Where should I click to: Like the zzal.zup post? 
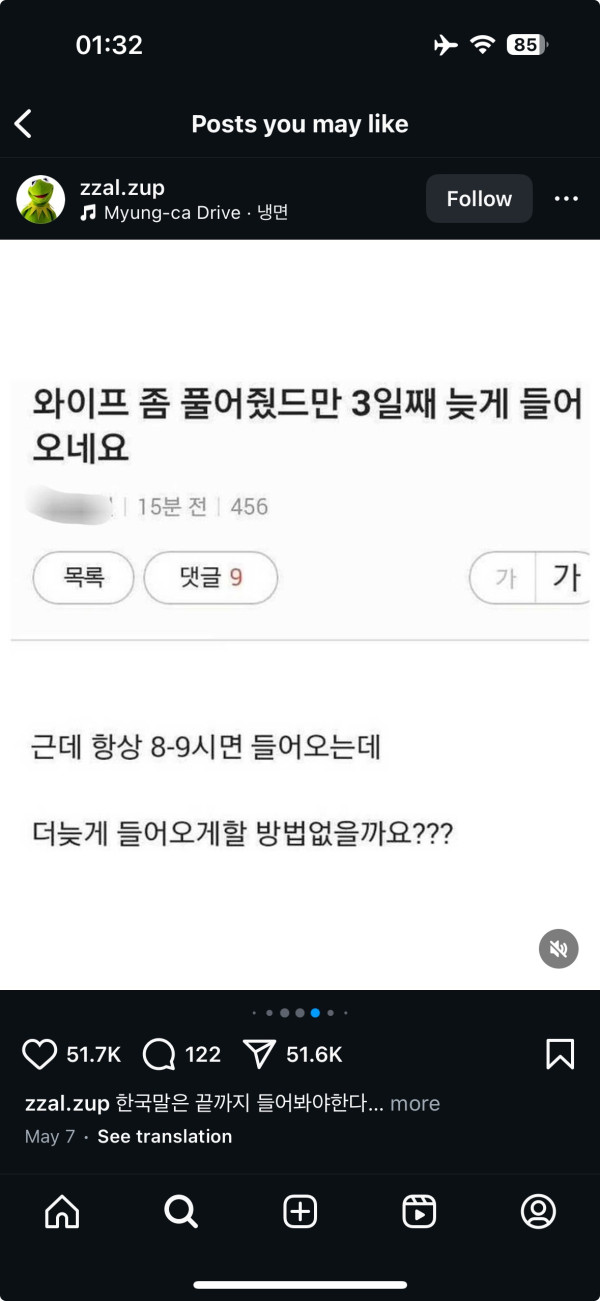(40, 1054)
